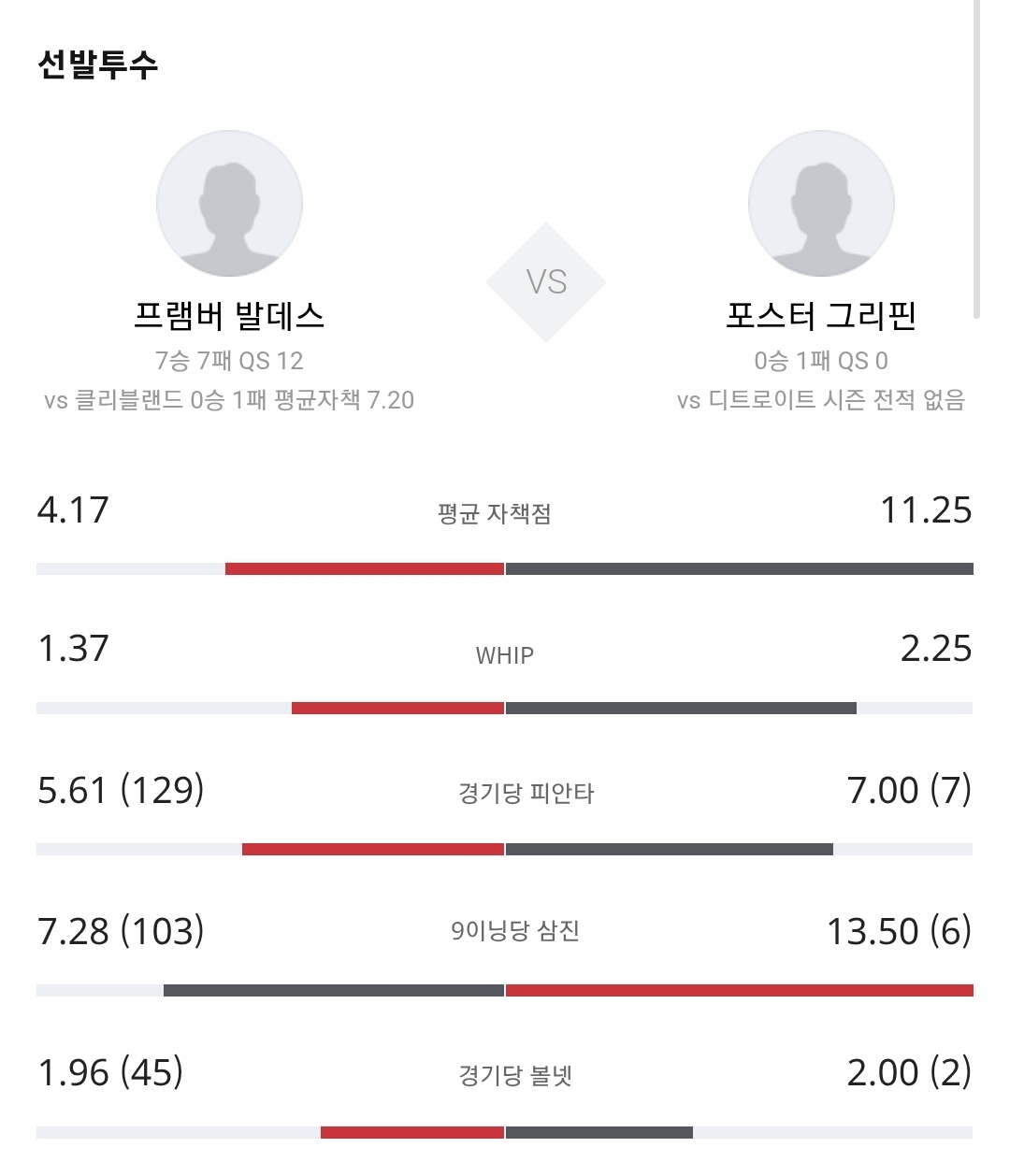Open 포스터 그리핀 pitcher profile
This screenshot has width=1010, height=1176.
(x=821, y=204)
